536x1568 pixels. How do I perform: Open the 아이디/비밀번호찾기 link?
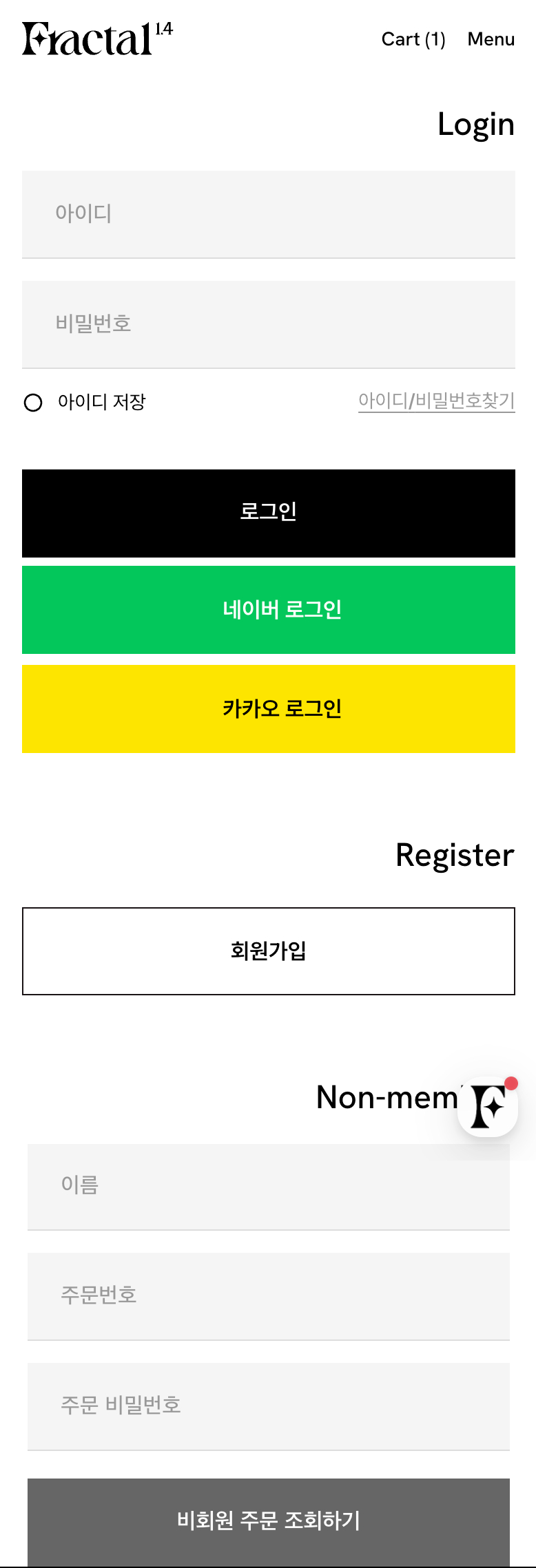point(436,401)
